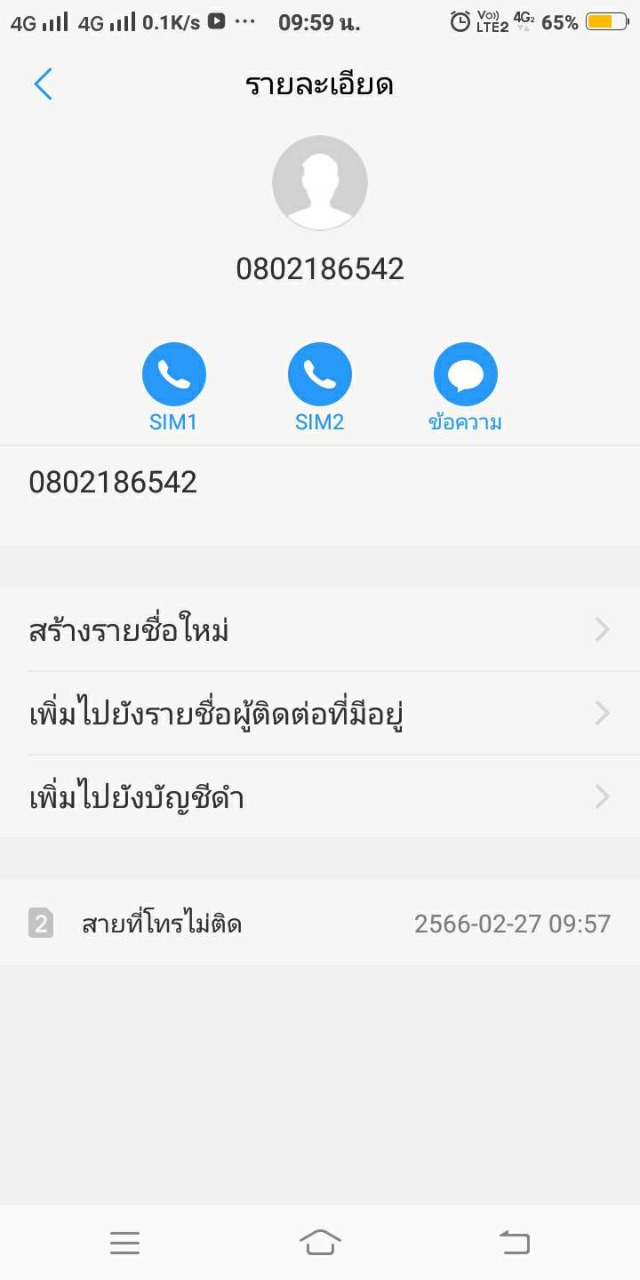Open สร้างรายชื่อใหม่ to create contact
The height and width of the screenshot is (1280, 640).
pos(320,630)
